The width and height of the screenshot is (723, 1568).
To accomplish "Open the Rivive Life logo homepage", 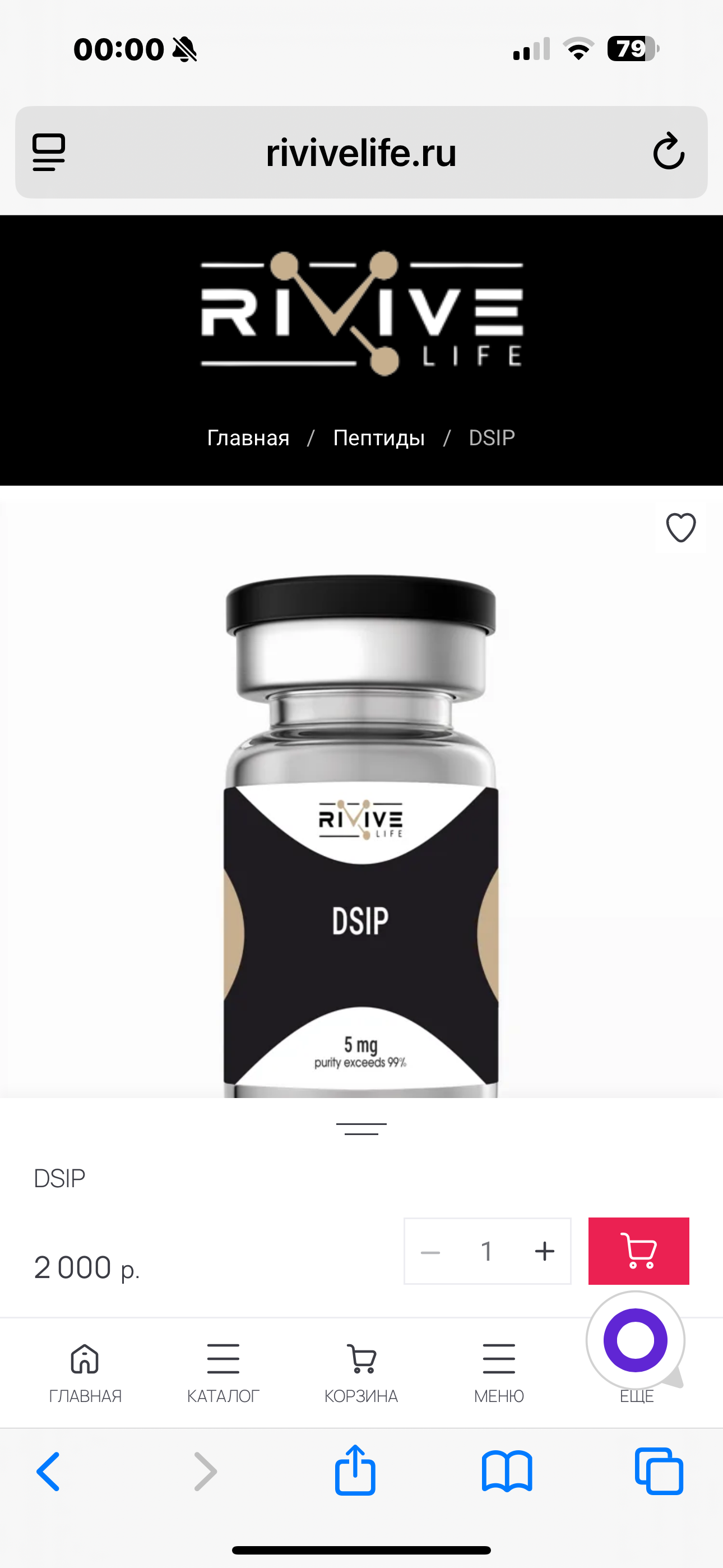I will (x=361, y=313).
